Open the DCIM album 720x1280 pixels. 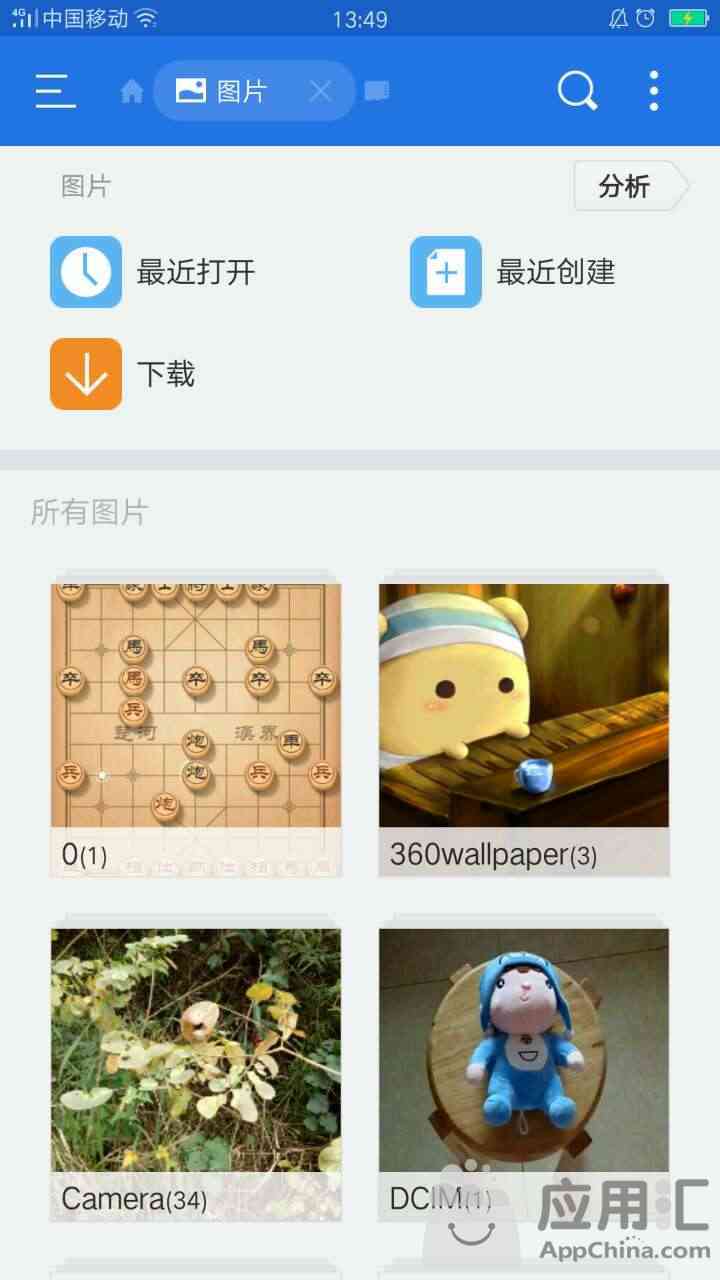click(524, 1075)
